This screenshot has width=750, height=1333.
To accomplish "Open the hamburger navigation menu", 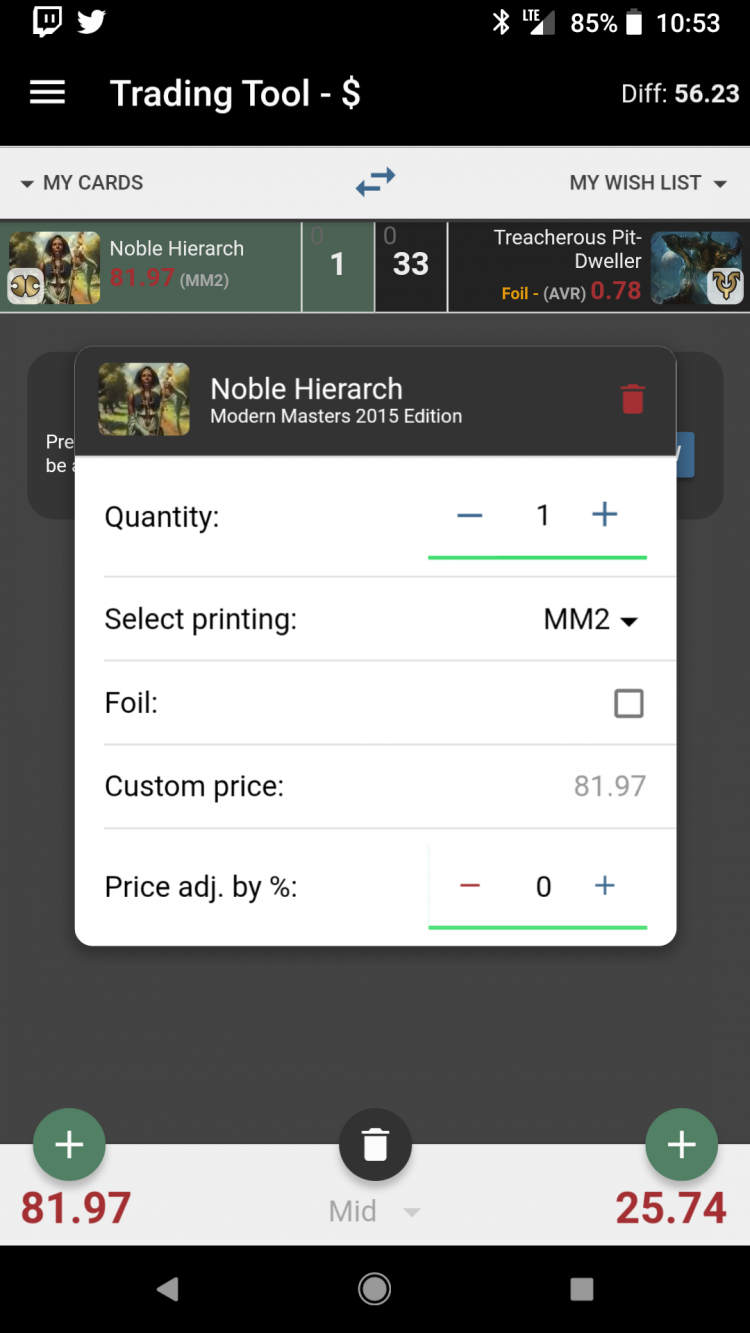I will tap(47, 94).
